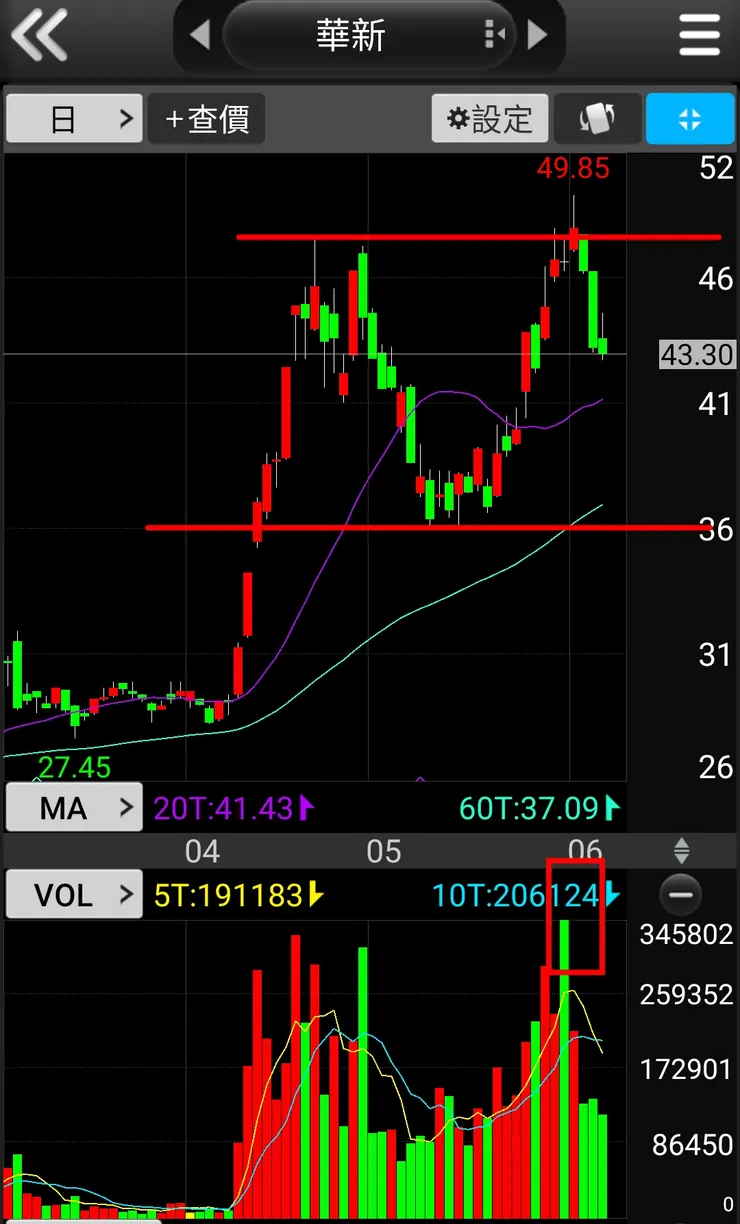Screen dimensions: 740x1224
Task: Change the VOL indicator selector
Action: [x=74, y=894]
